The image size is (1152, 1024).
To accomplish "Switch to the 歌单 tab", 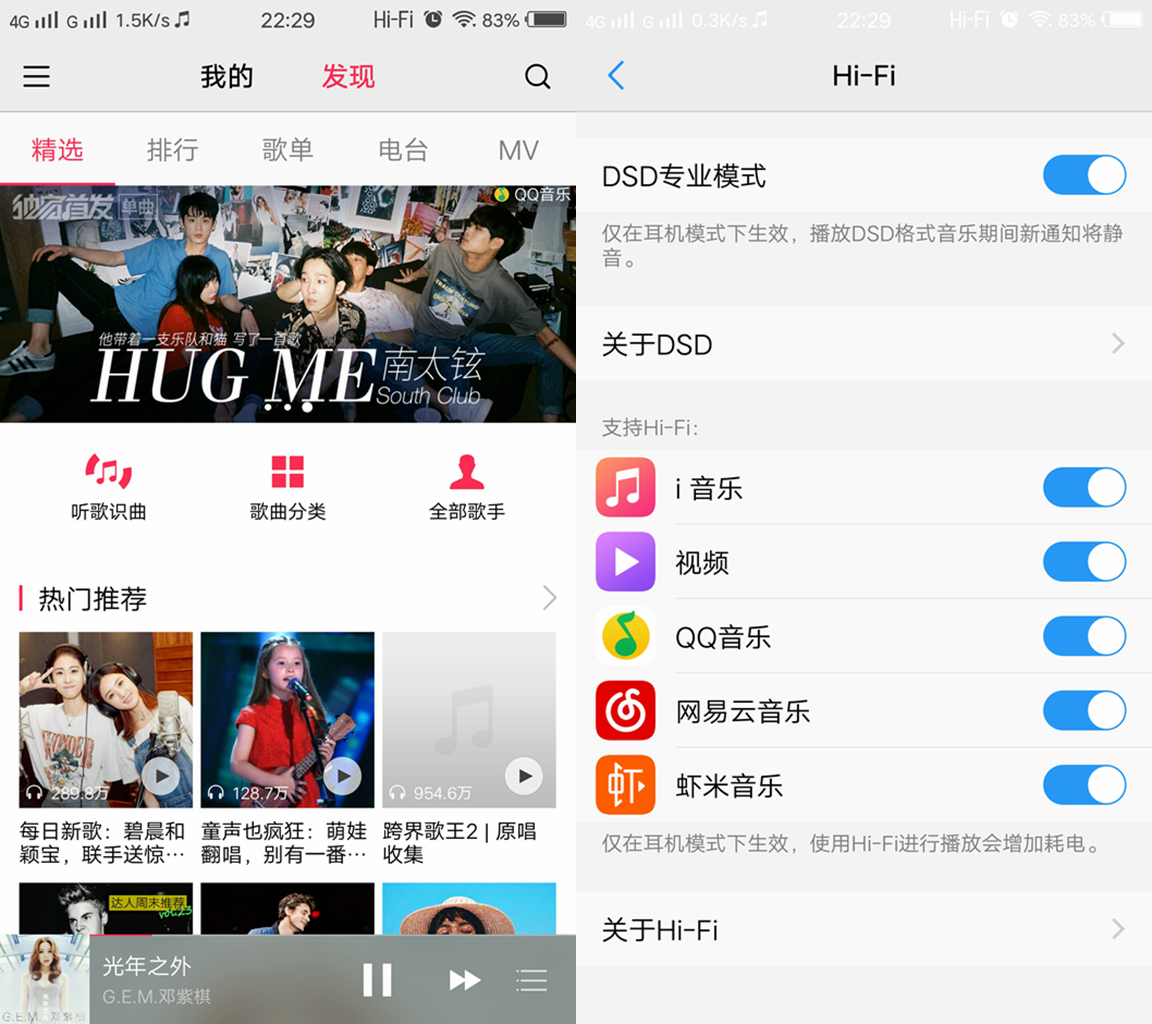I will coord(288,150).
